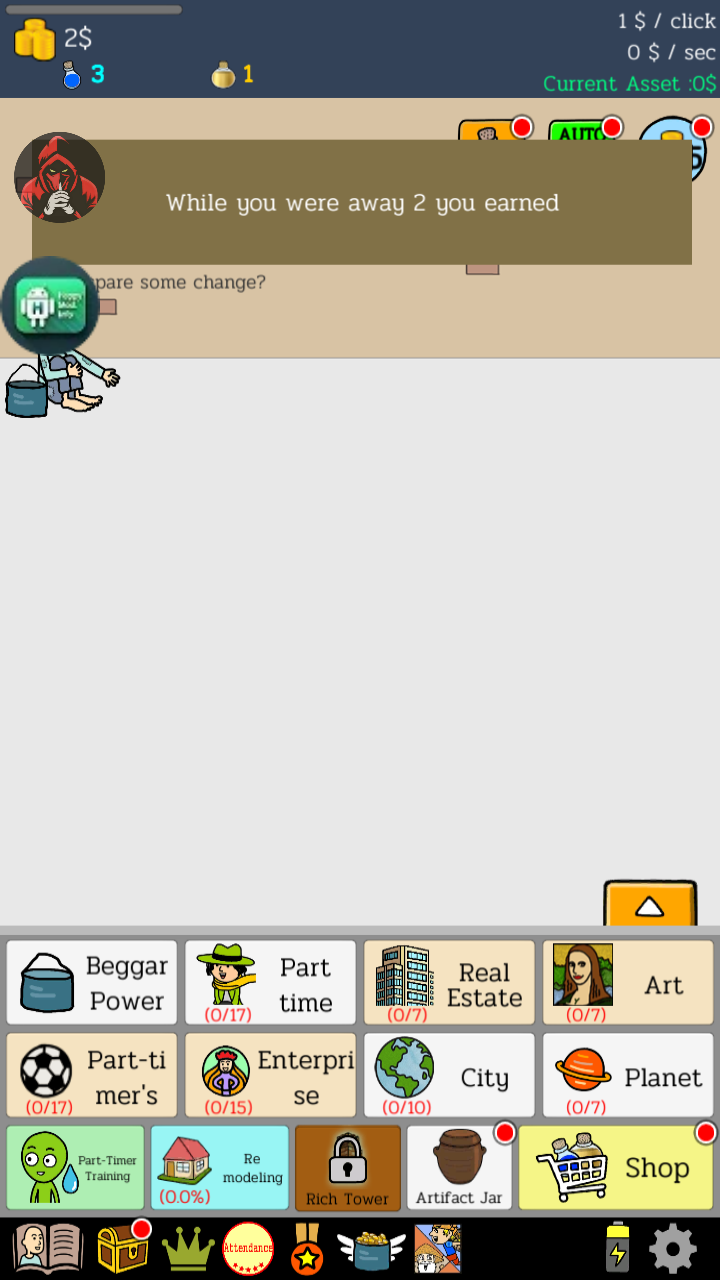This screenshot has height=1280, width=720.
Task: Open the Enterprise category
Action: coord(270,1076)
